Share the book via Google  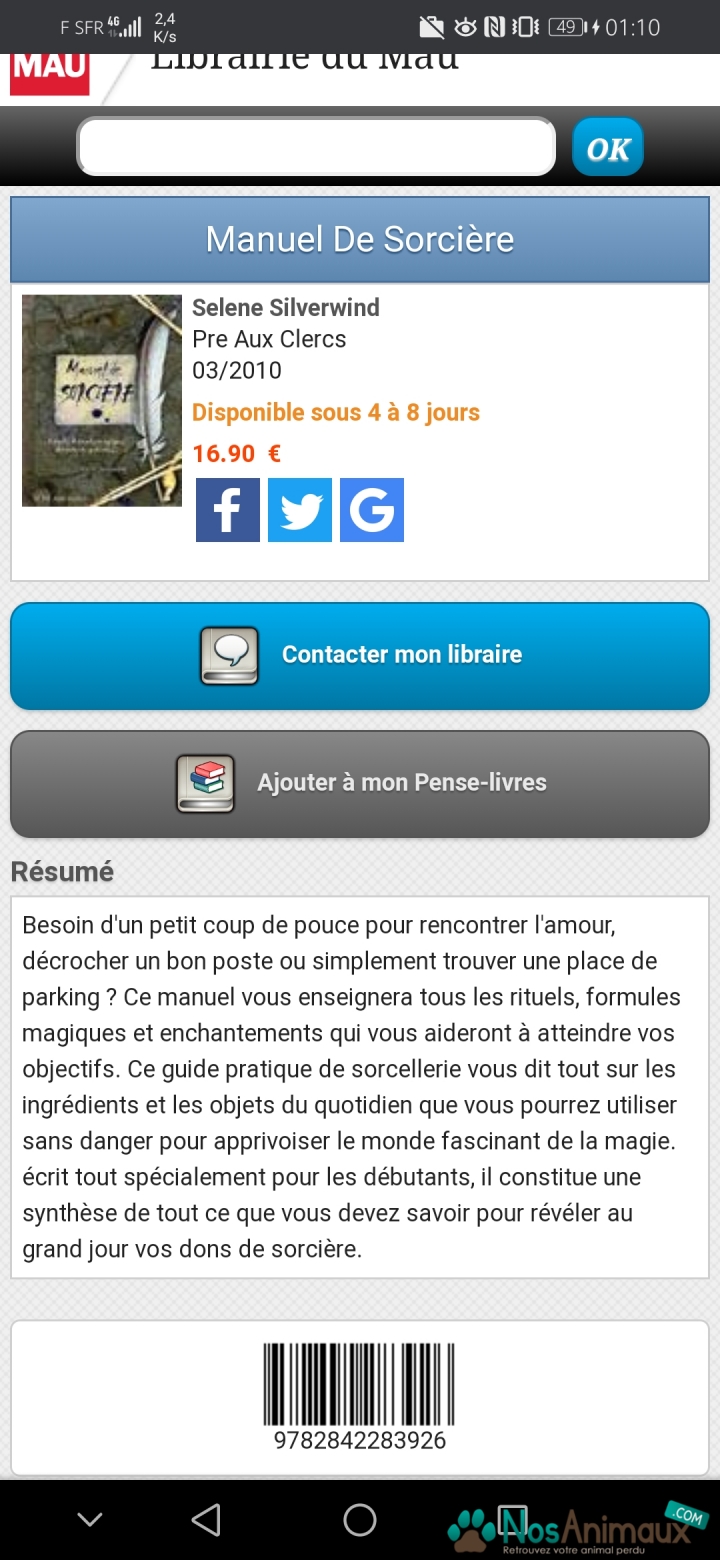[372, 510]
